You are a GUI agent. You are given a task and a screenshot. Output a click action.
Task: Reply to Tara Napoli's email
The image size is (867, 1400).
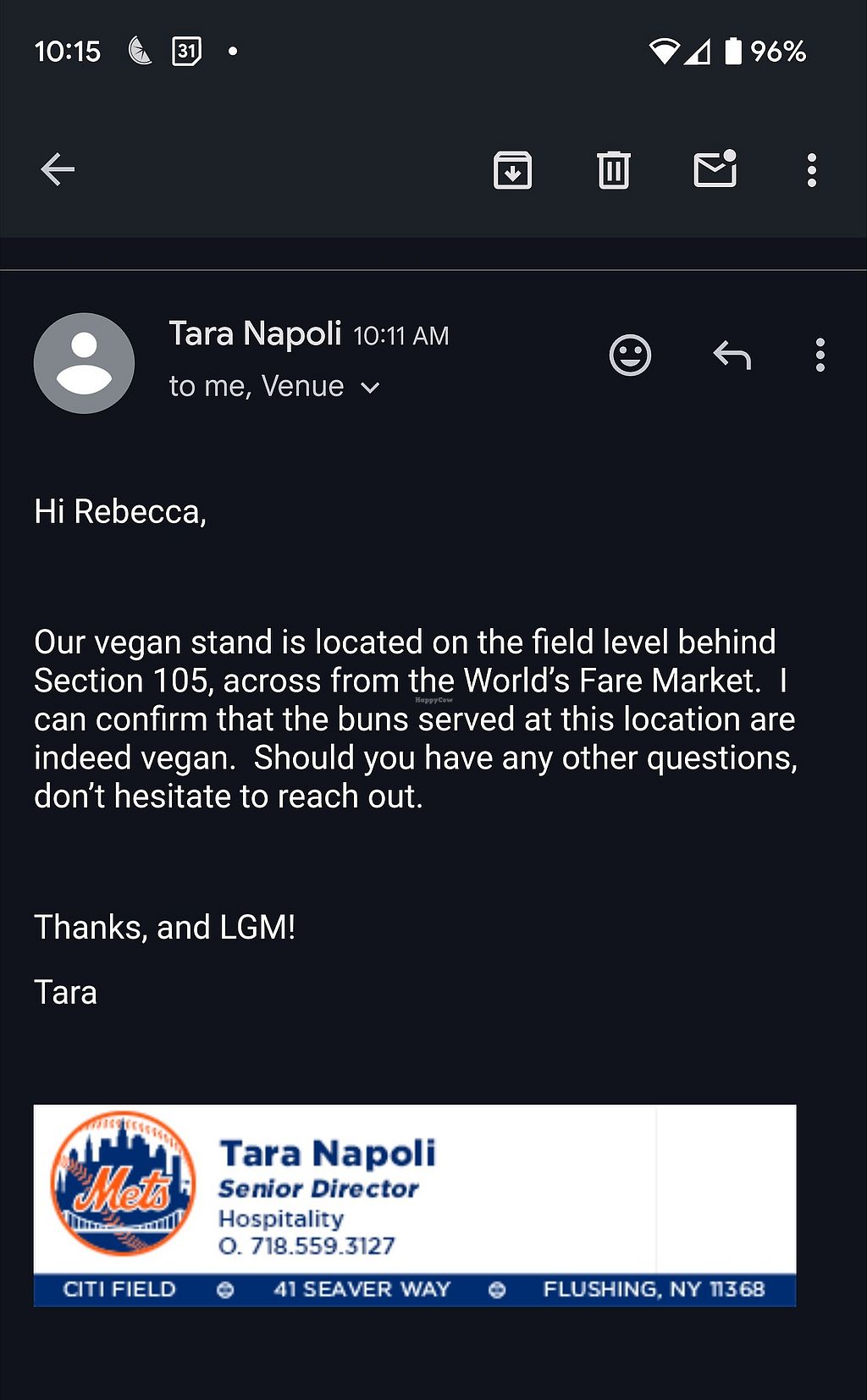point(732,355)
